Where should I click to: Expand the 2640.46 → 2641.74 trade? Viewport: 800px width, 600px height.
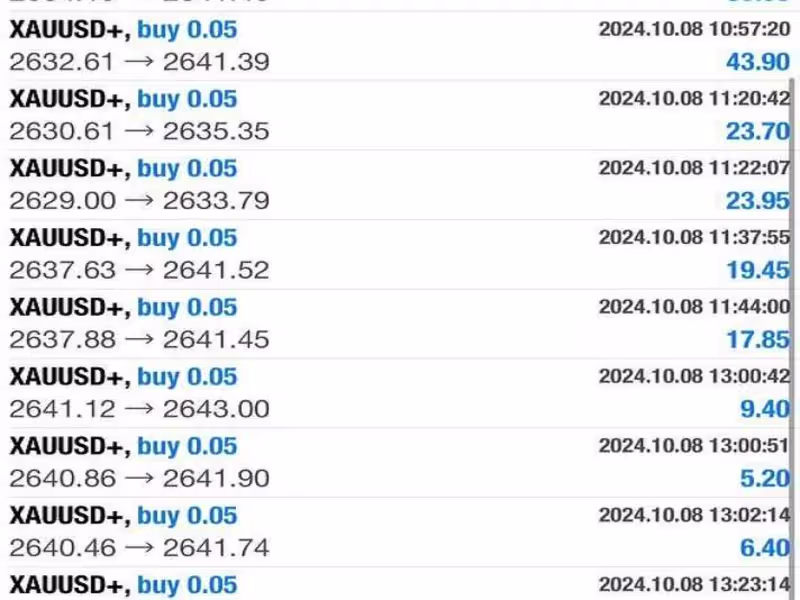coord(400,532)
